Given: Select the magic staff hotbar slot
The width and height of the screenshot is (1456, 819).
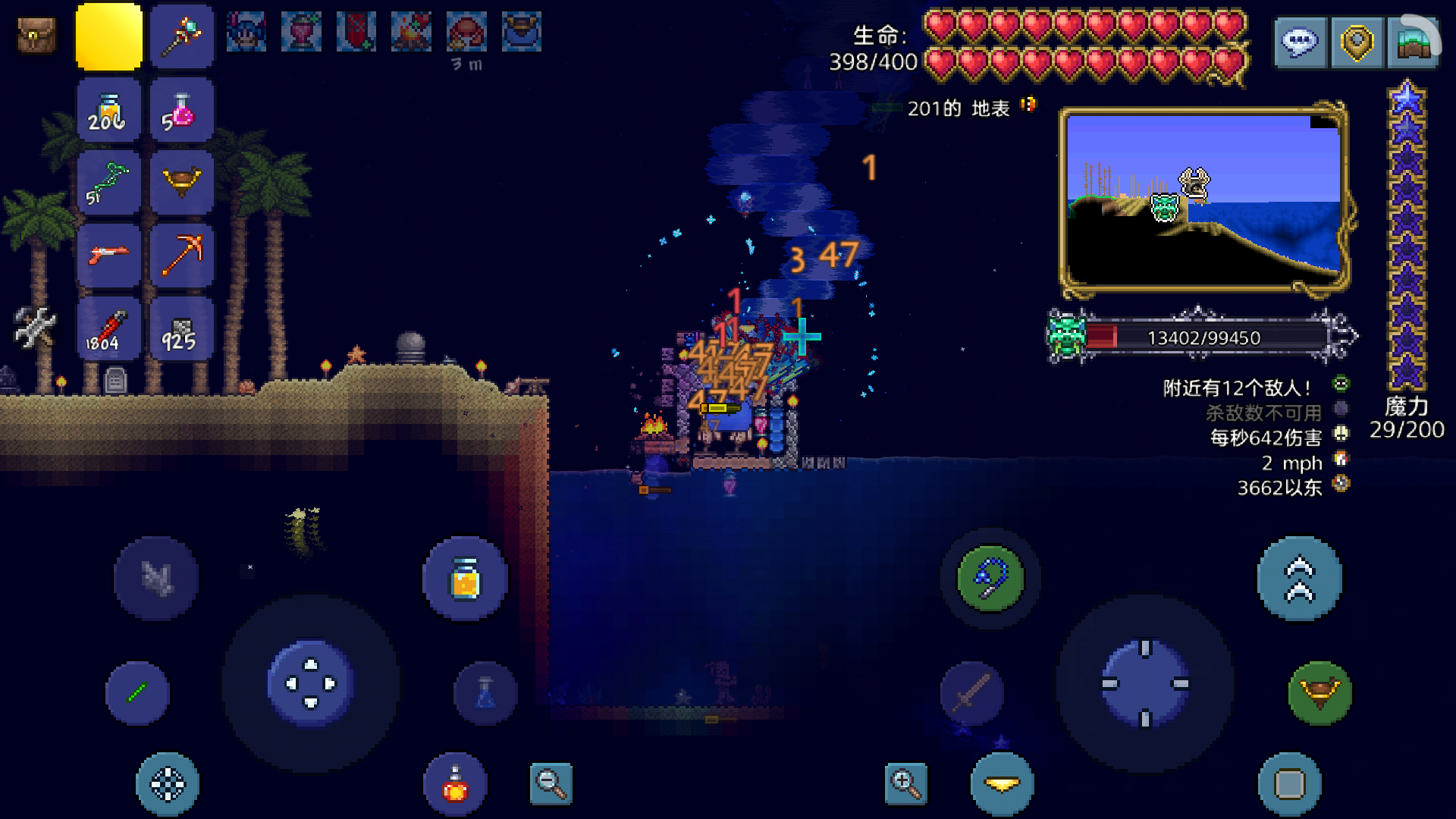Looking at the screenshot, I should click(182, 36).
